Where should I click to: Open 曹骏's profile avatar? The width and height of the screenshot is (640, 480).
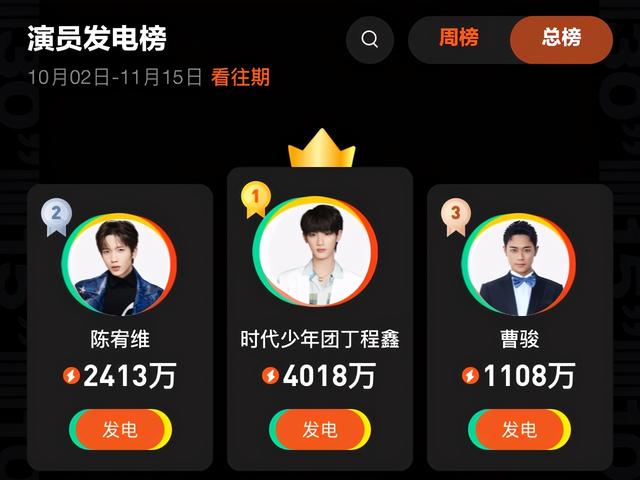[x=519, y=266]
